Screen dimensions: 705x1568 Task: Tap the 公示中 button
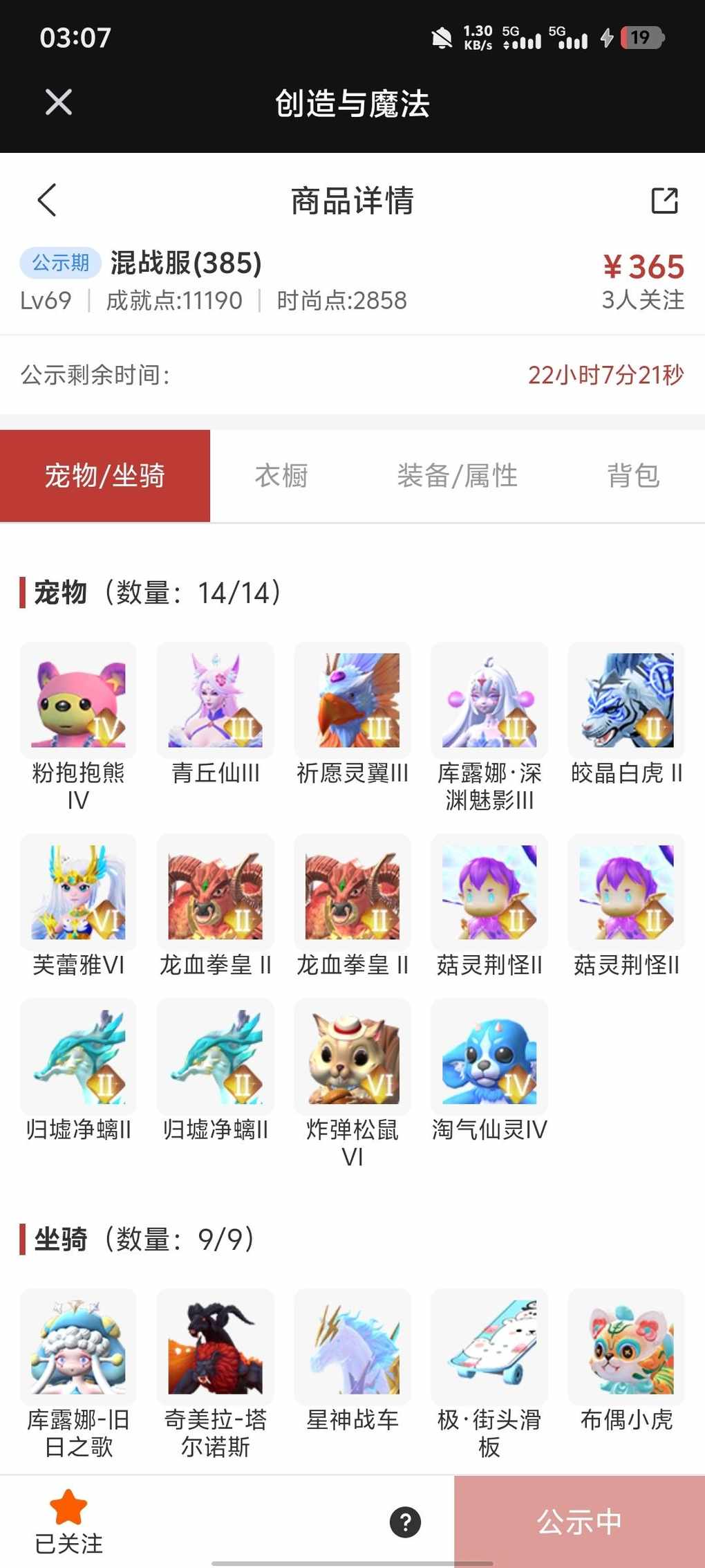(579, 1522)
